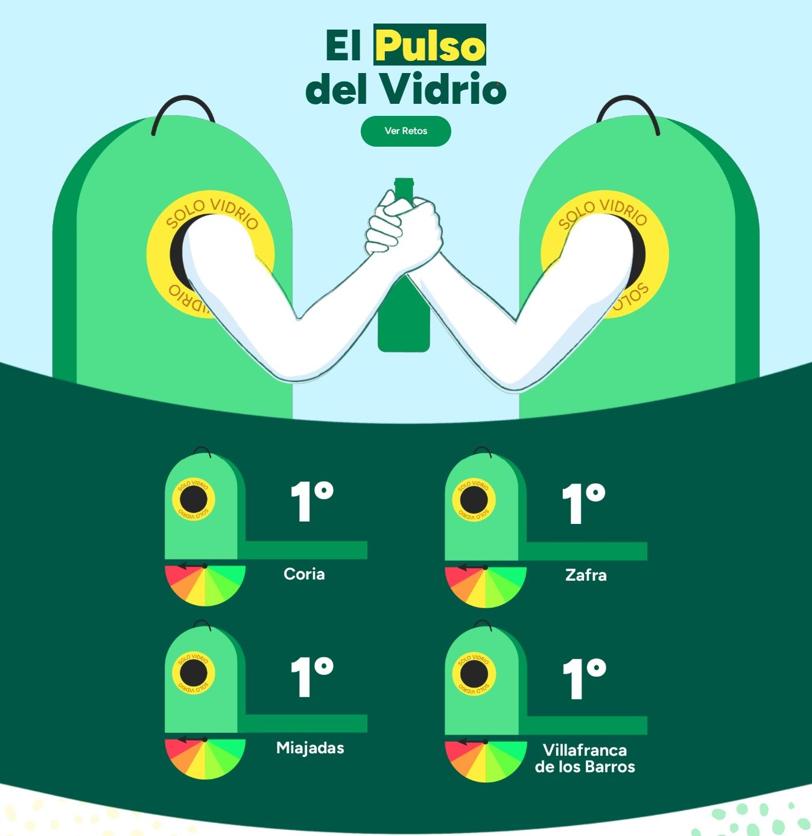Open the Zafra ranking card
812x836 pixels.
click(x=546, y=528)
